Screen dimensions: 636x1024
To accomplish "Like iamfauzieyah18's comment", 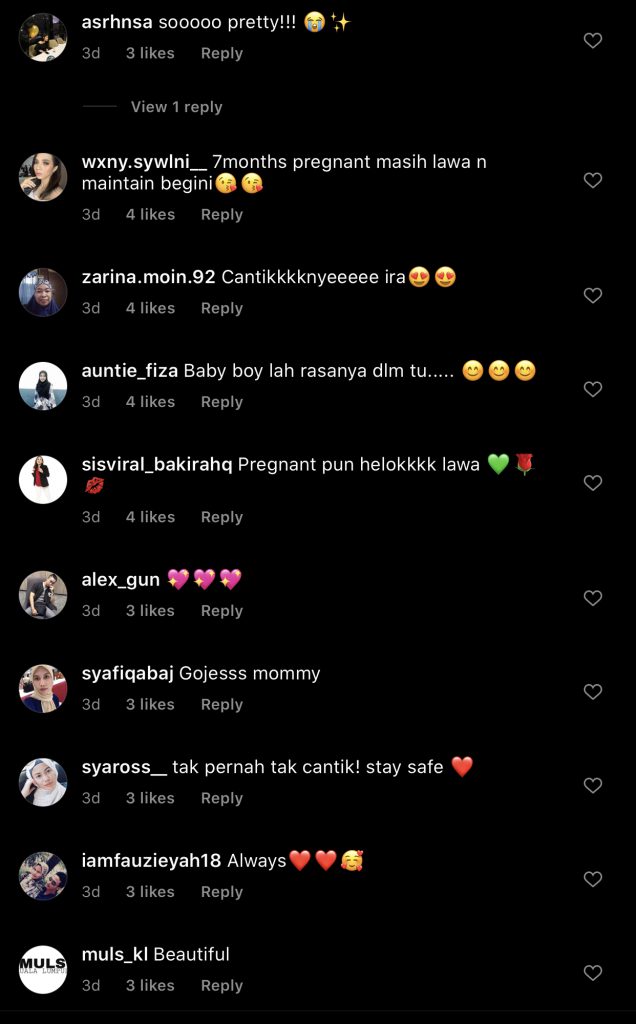I will coord(593,879).
